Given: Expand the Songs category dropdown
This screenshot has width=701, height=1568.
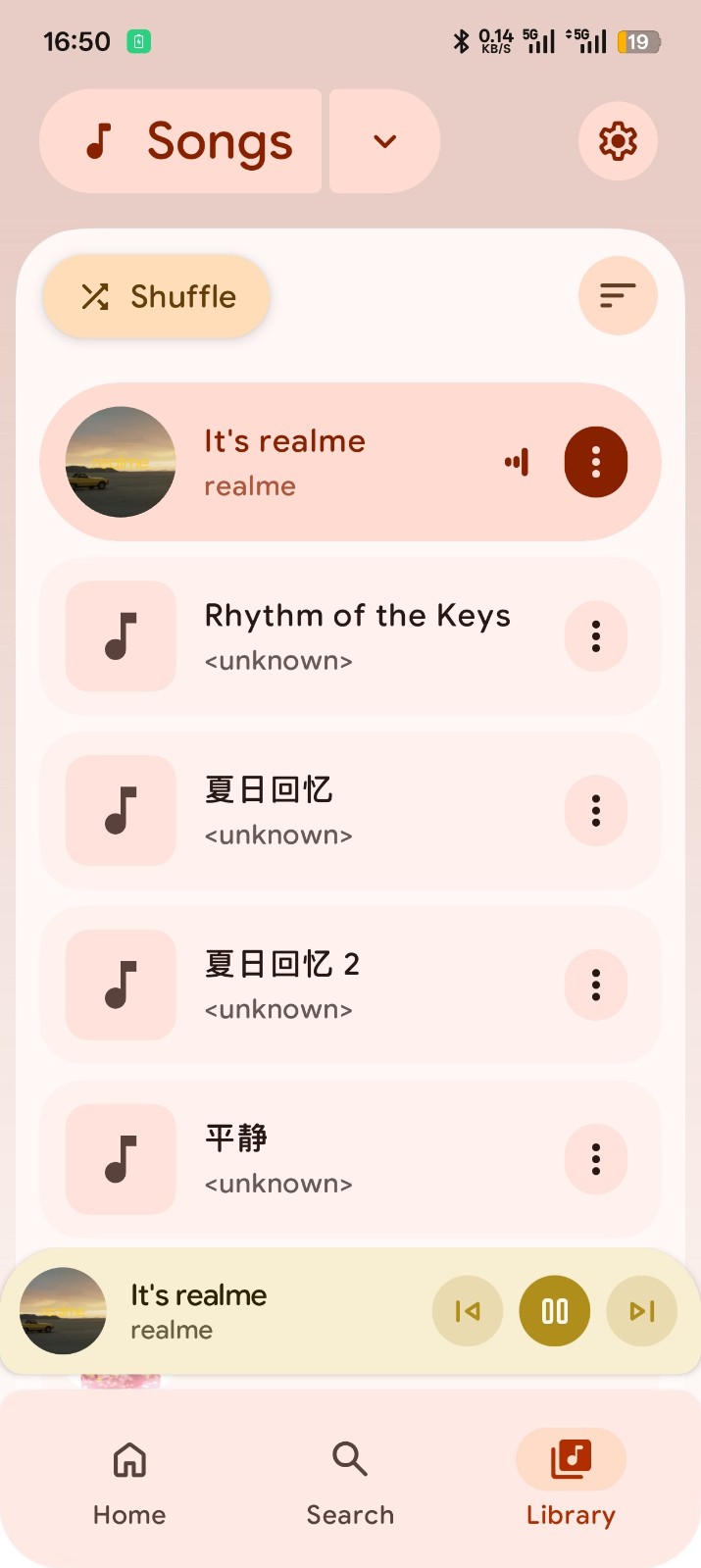Looking at the screenshot, I should 384,141.
